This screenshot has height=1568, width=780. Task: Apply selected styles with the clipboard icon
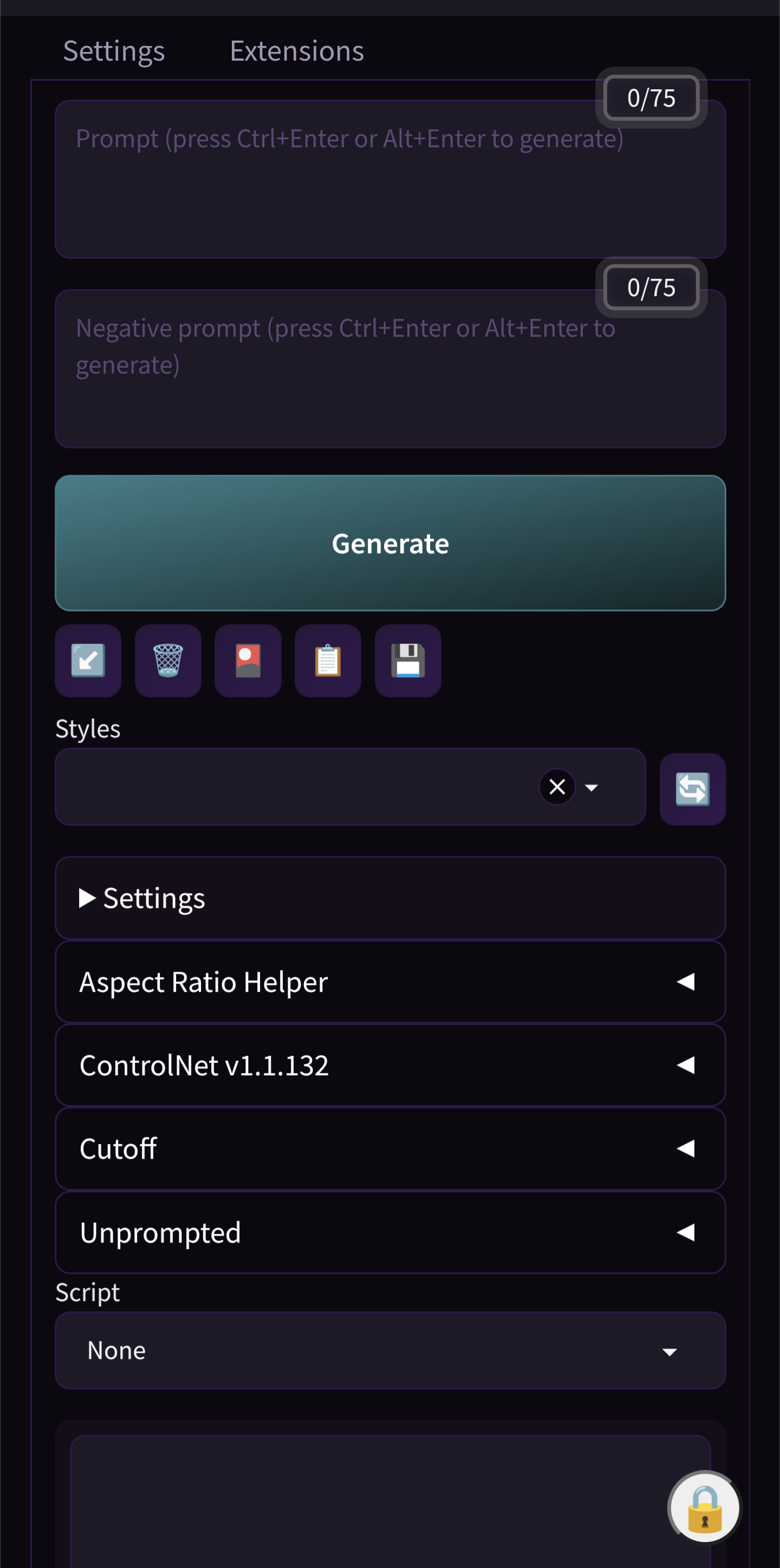click(328, 660)
